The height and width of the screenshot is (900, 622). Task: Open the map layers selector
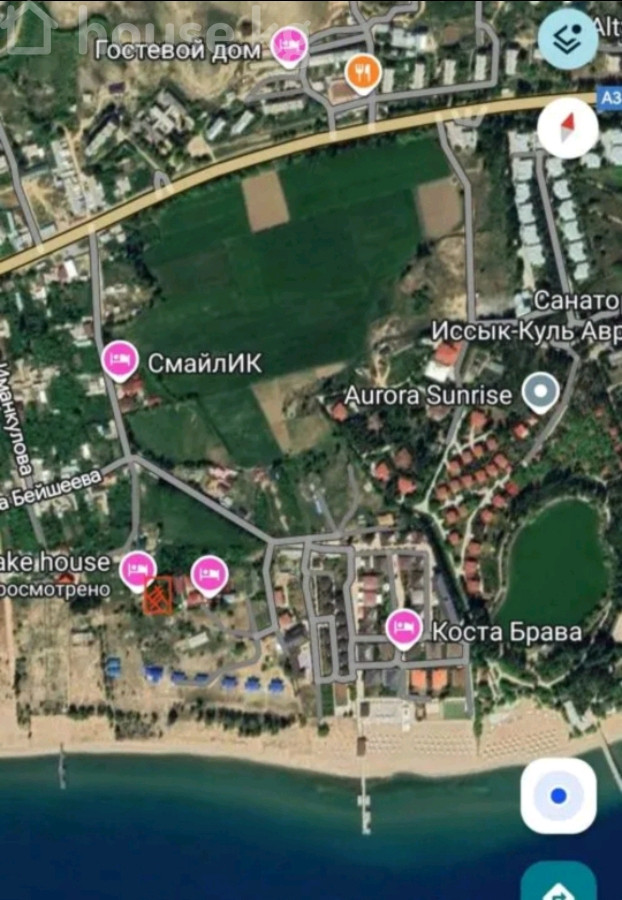568,39
